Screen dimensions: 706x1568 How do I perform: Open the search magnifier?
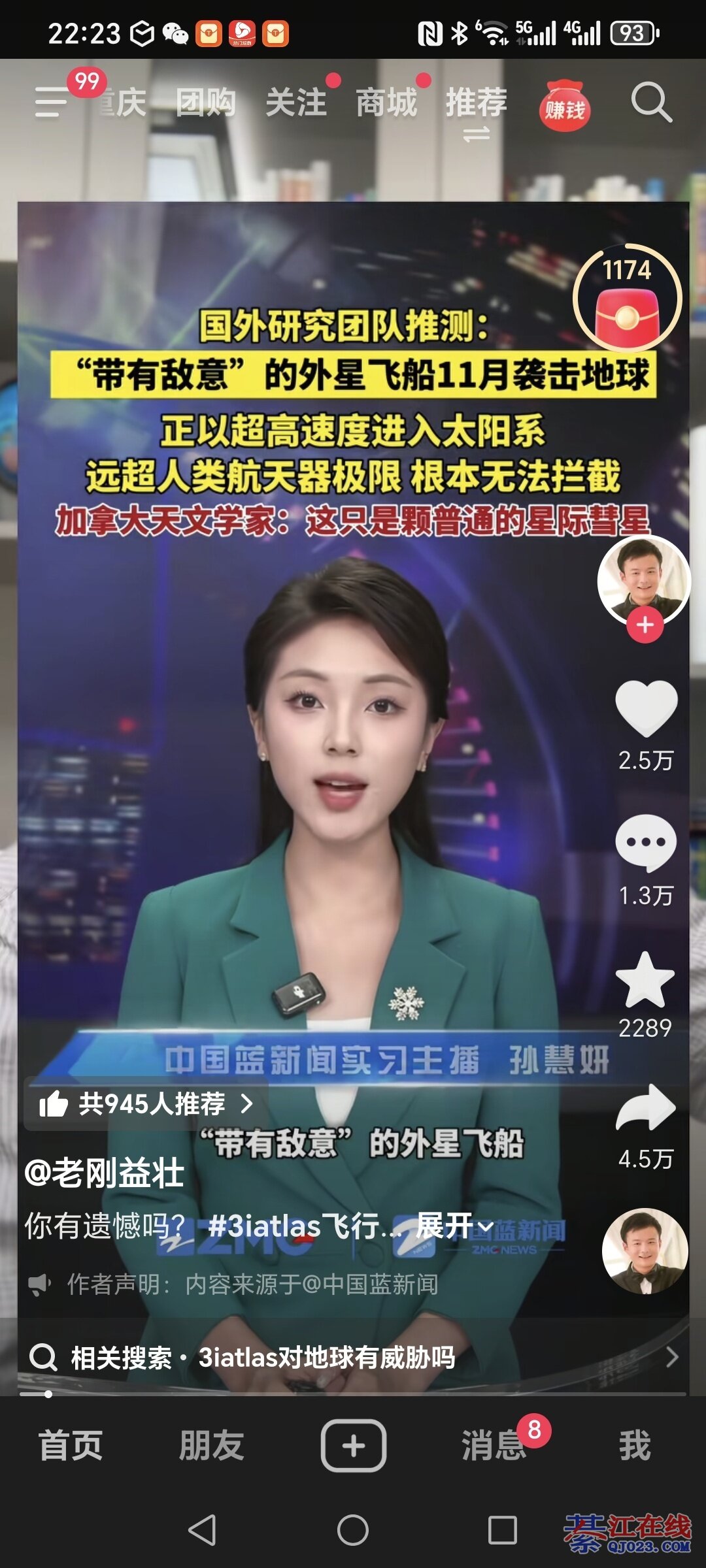pyautogui.click(x=651, y=103)
